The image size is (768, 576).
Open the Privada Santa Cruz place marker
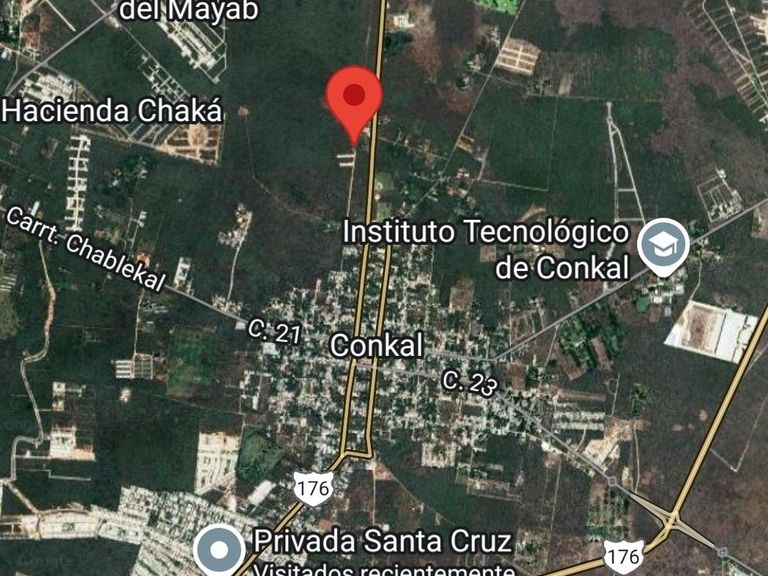point(218,548)
